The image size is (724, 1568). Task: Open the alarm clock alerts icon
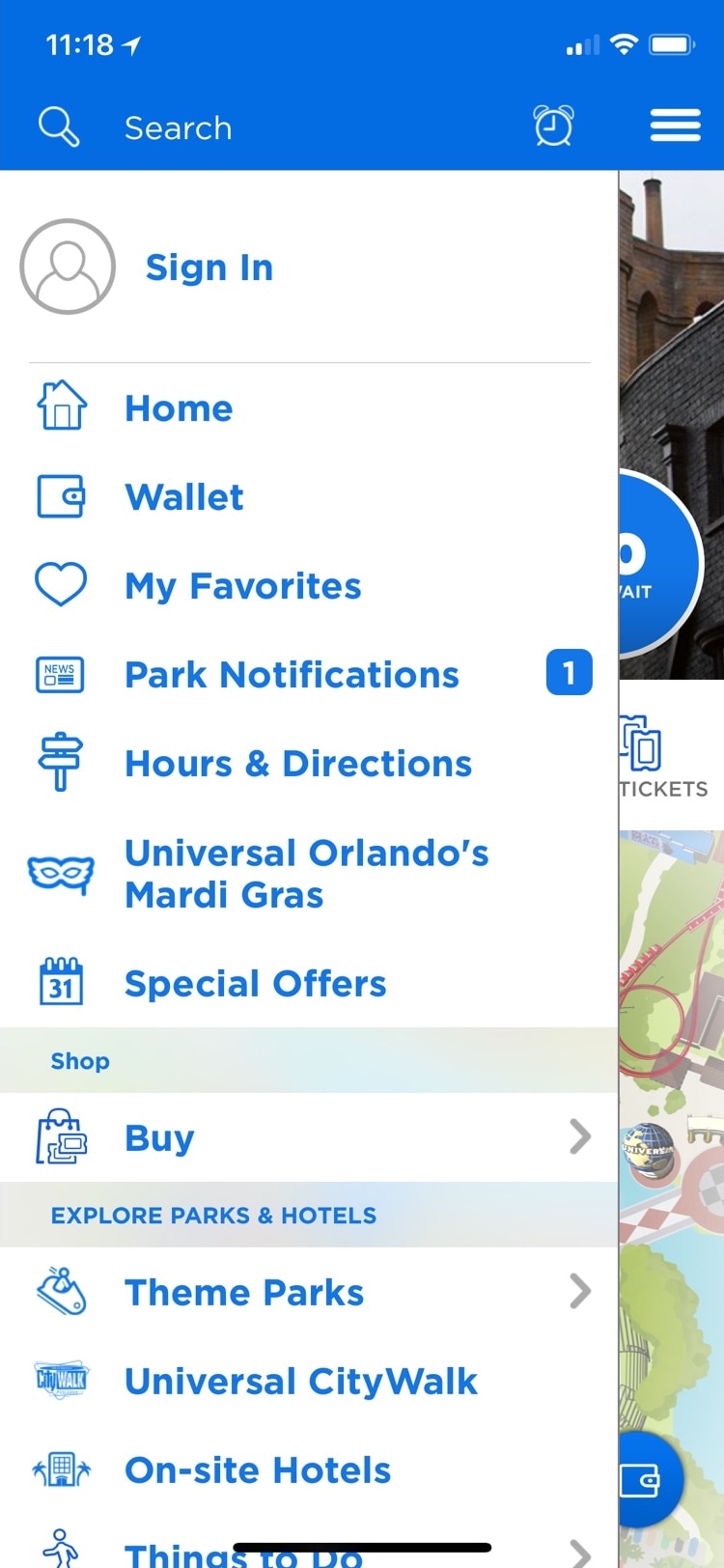(x=554, y=126)
